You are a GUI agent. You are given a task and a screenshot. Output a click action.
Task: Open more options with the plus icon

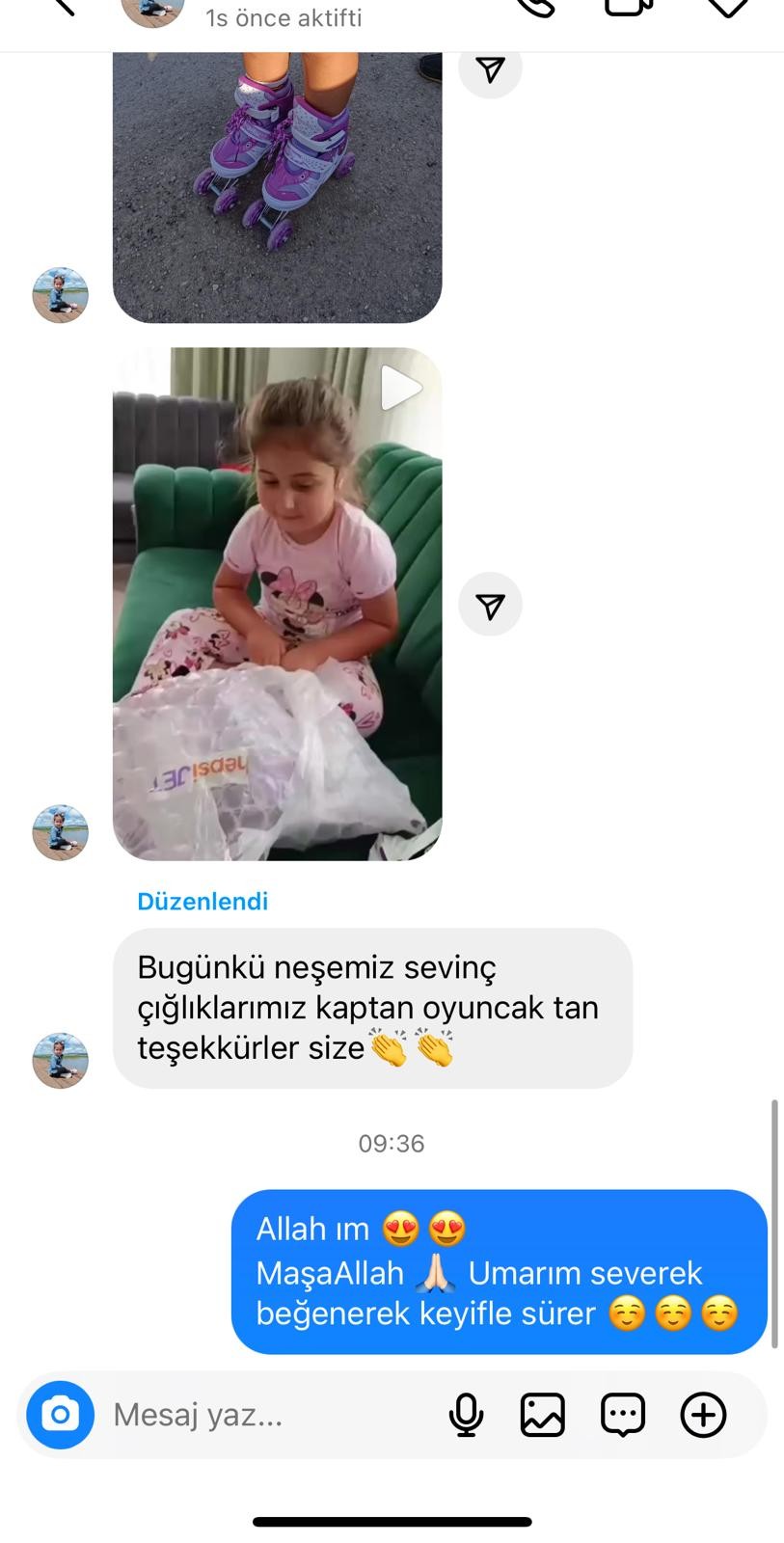tap(703, 1415)
